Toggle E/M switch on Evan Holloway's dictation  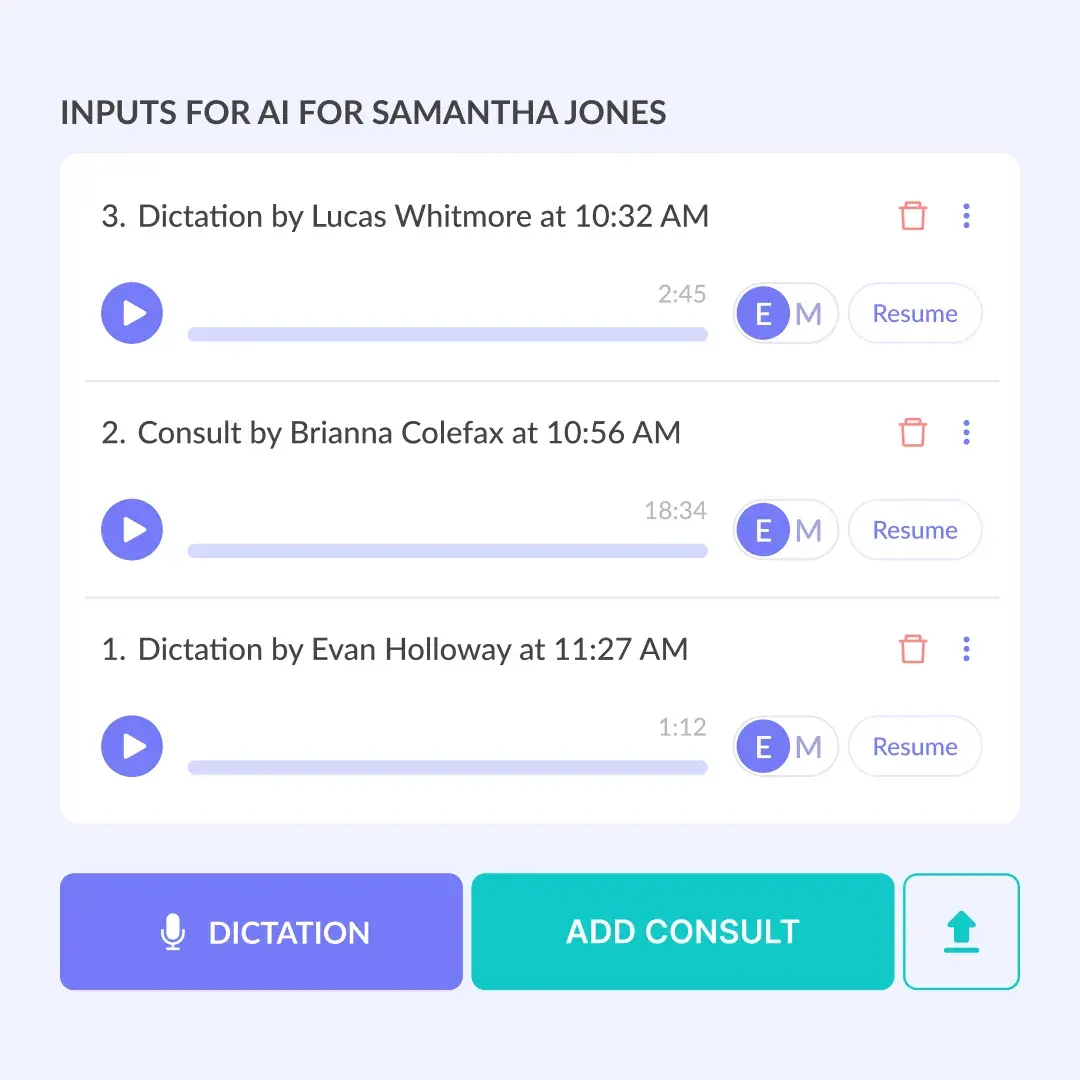tap(785, 746)
